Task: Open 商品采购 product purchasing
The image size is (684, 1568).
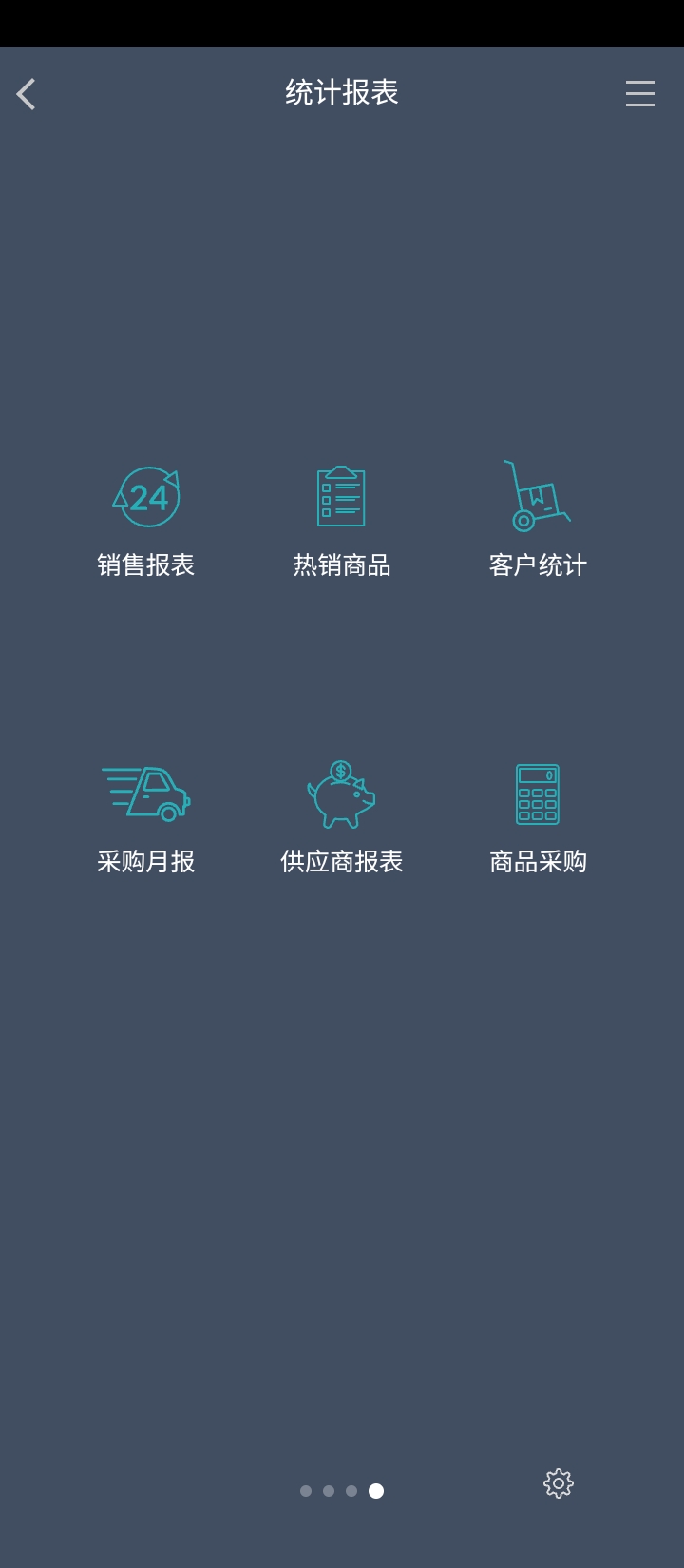Action: (537, 817)
